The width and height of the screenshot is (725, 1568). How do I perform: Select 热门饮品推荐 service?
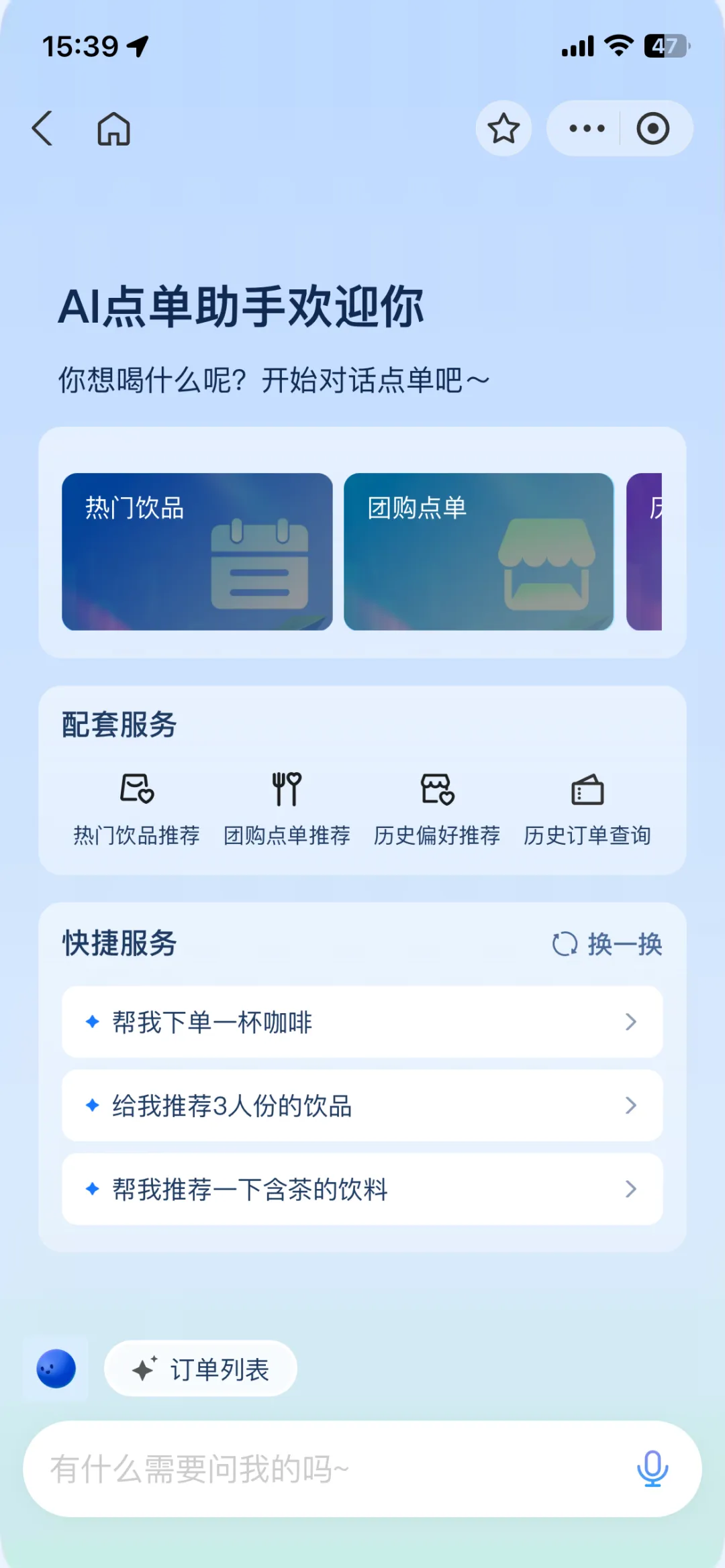pyautogui.click(x=137, y=808)
